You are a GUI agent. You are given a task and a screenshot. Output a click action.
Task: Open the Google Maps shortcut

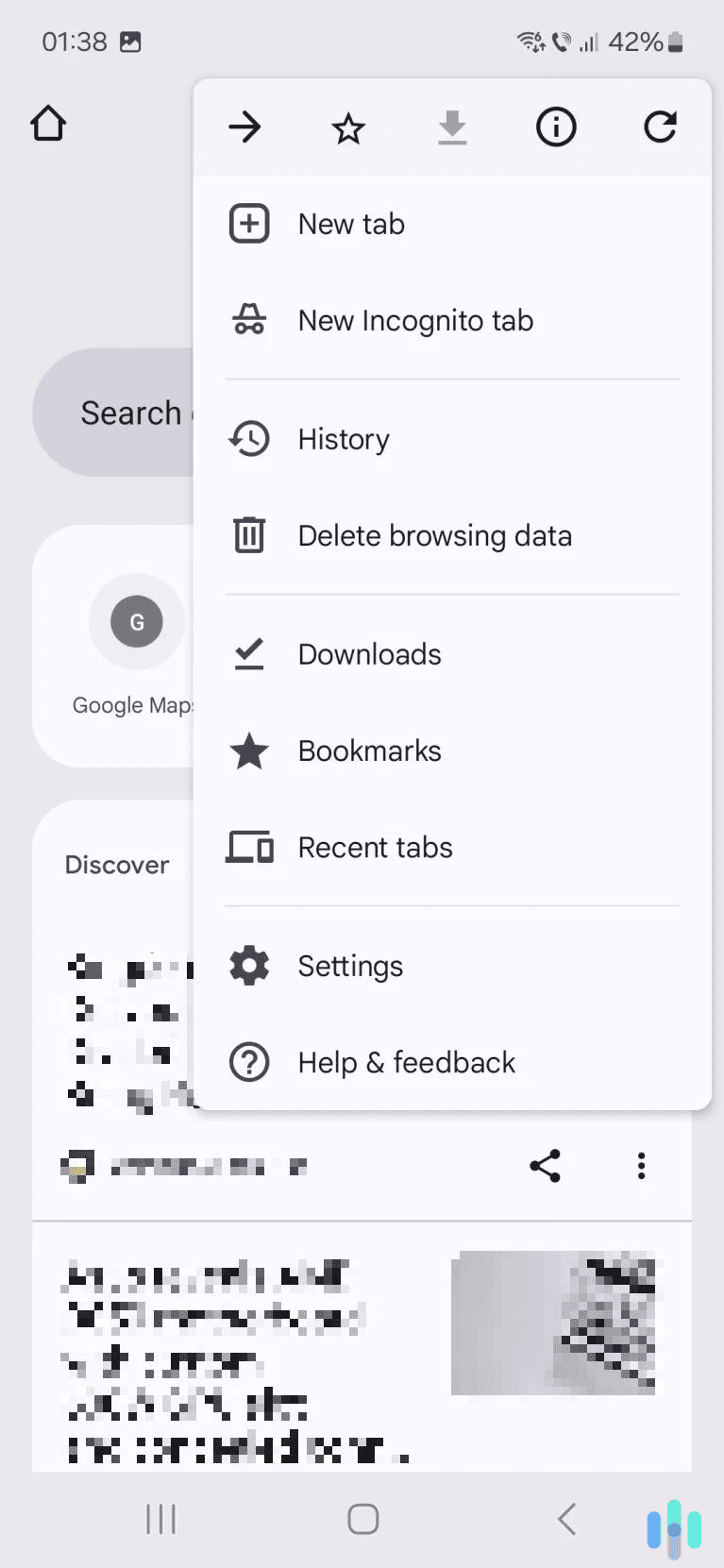135,622
